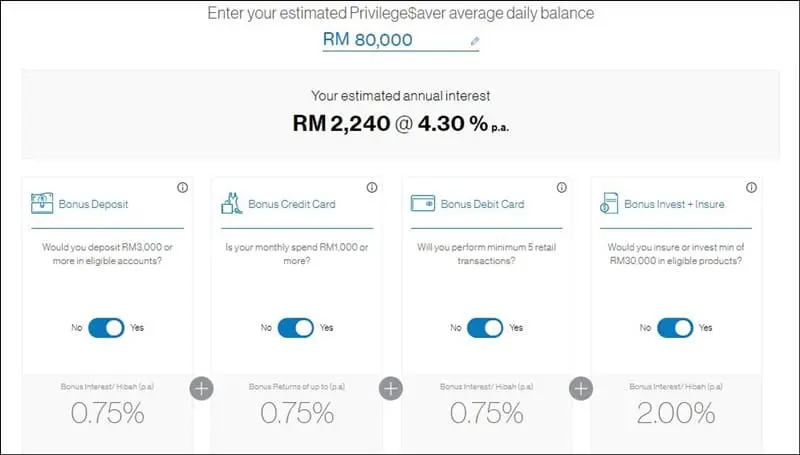
Task: Toggle the Bonus Deposit Yes/No switch
Action: 106,327
